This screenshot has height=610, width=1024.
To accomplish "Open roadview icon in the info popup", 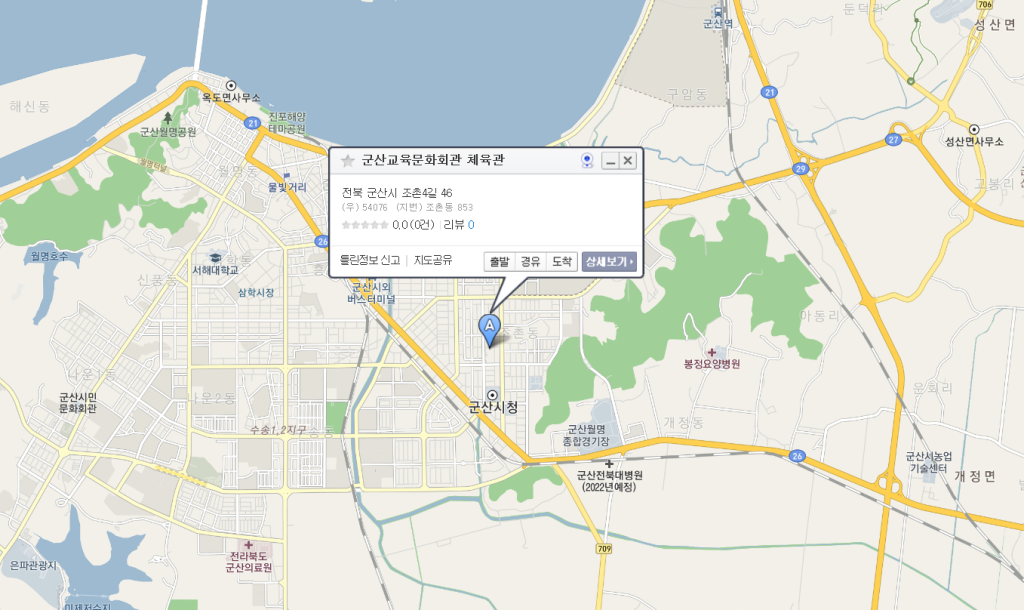I will (587, 161).
